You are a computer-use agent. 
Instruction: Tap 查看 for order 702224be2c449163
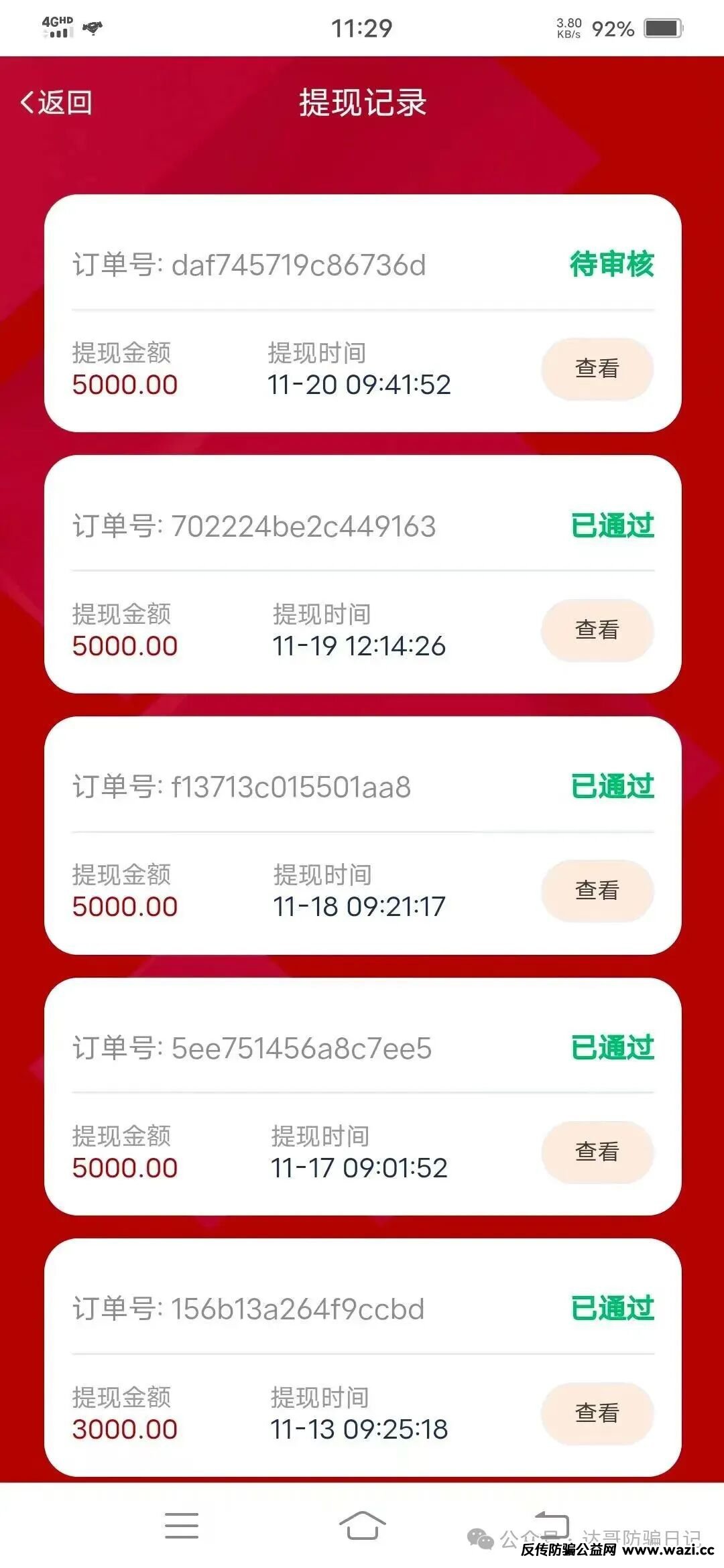click(597, 630)
